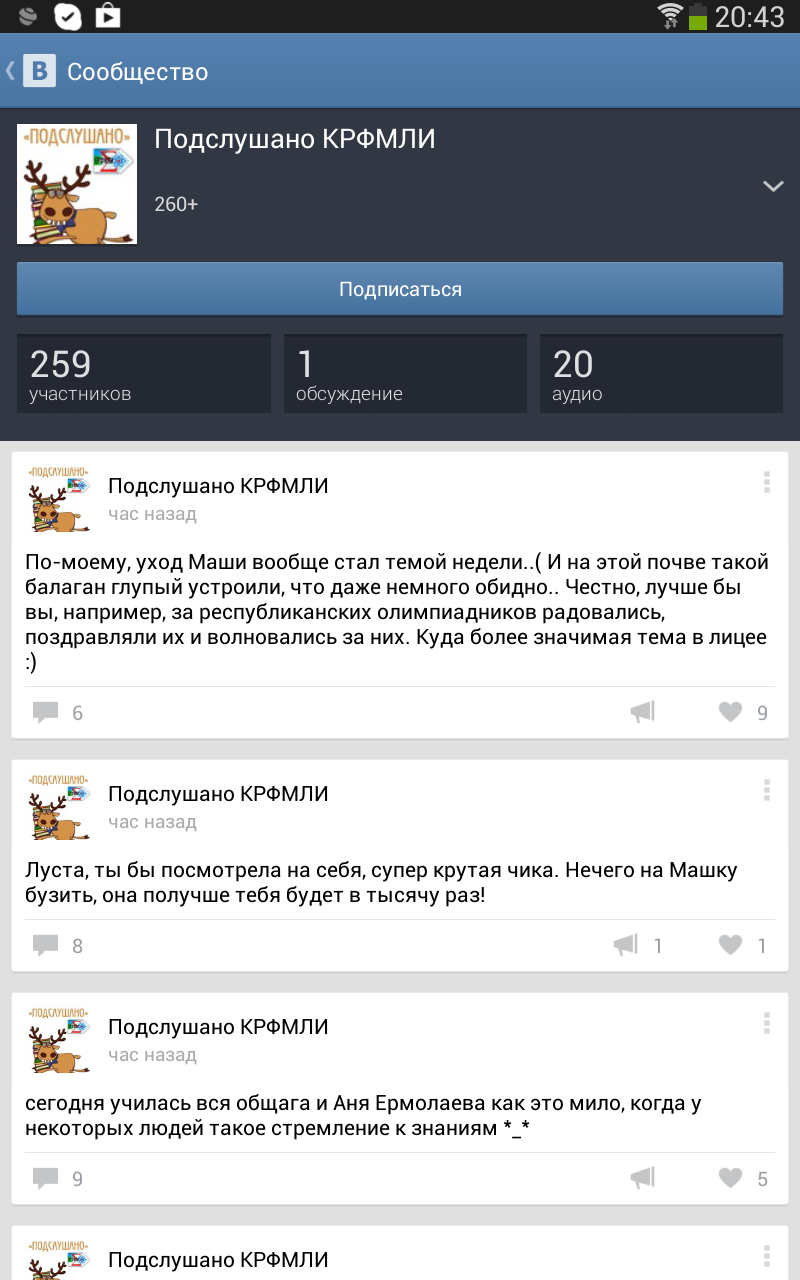Repost the 'По-моему, уход Маши' post
The image size is (800, 1280).
tap(642, 712)
